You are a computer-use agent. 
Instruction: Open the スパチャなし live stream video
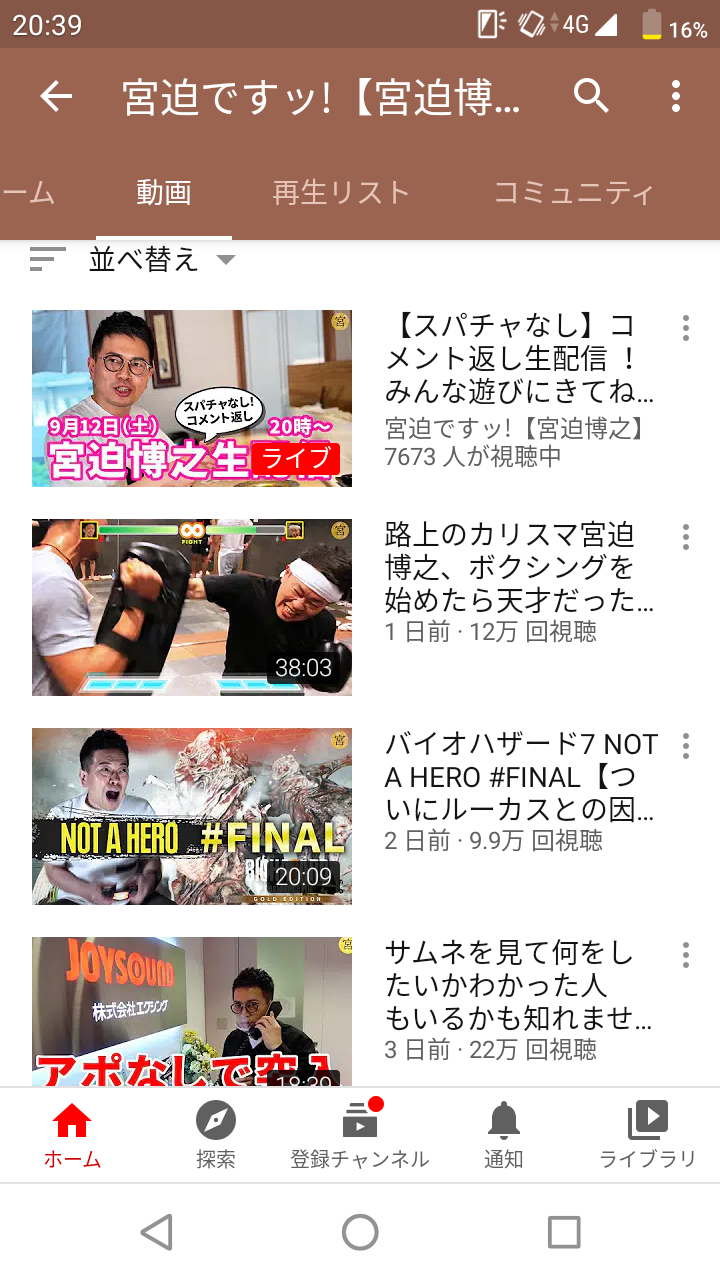[192, 398]
